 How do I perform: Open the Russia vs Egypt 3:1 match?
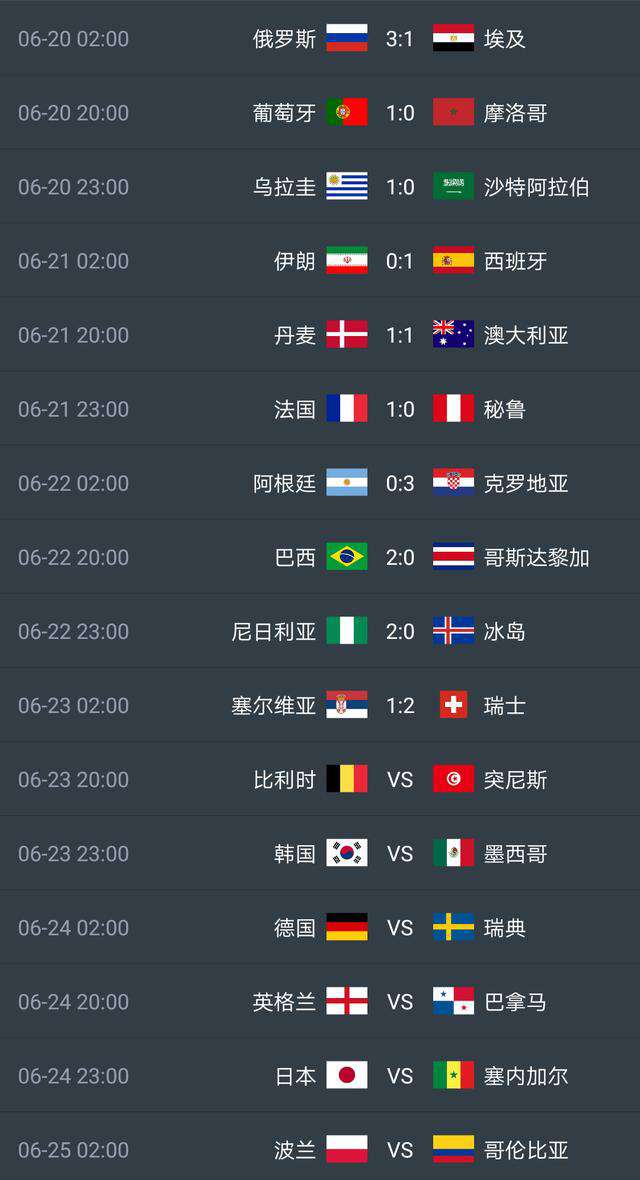click(399, 39)
